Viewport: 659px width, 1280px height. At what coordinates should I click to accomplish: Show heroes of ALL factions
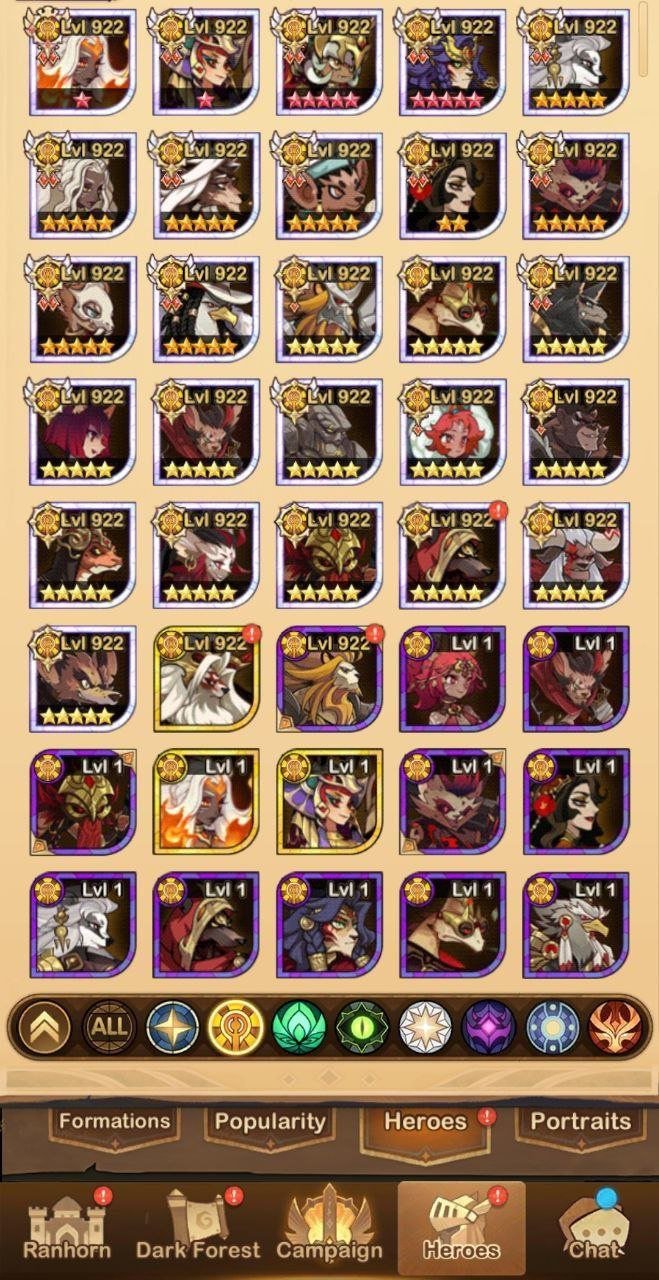(x=108, y=1026)
